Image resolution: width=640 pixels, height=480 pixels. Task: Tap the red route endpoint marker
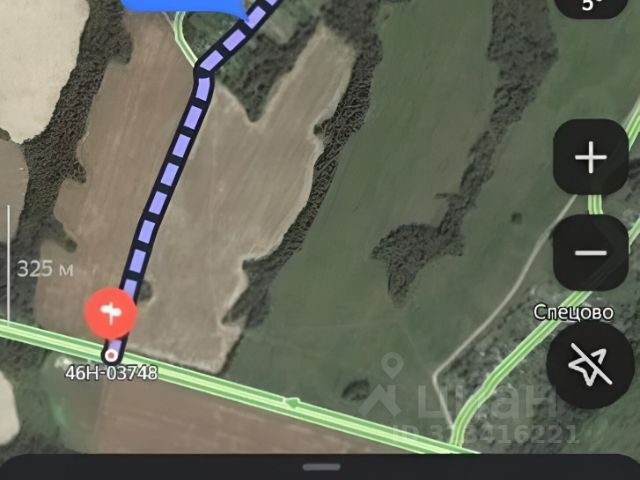point(112,313)
